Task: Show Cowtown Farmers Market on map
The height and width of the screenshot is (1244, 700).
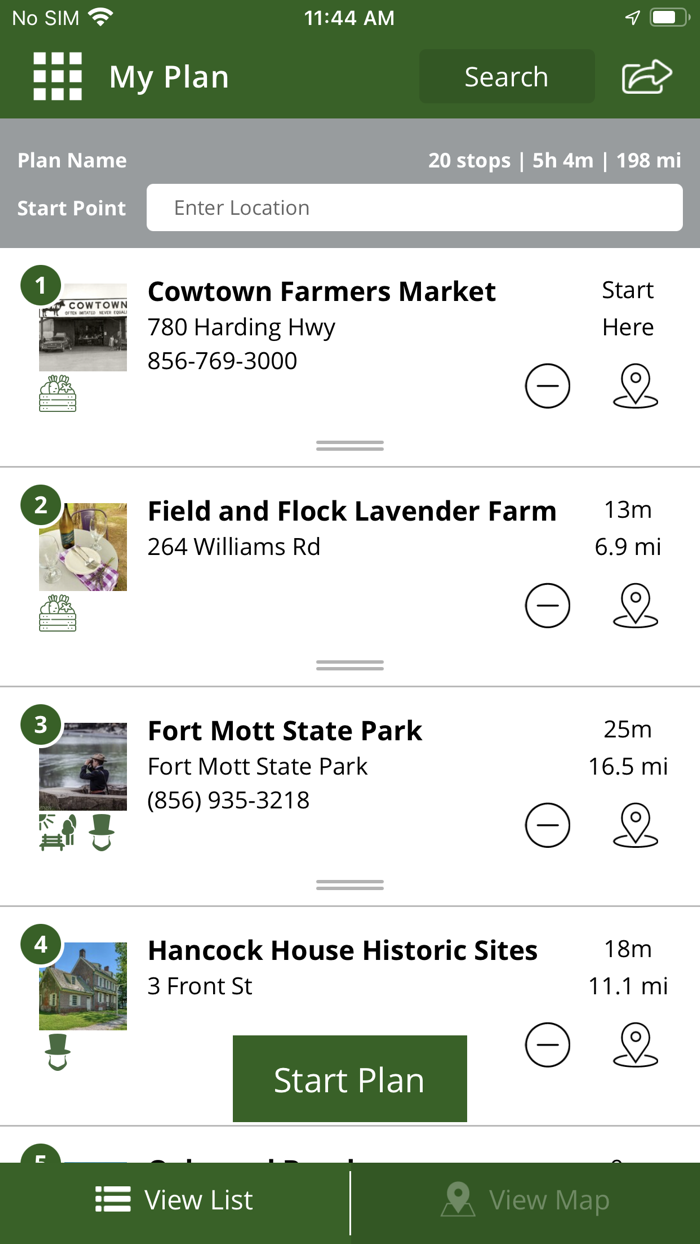Action: pos(635,386)
